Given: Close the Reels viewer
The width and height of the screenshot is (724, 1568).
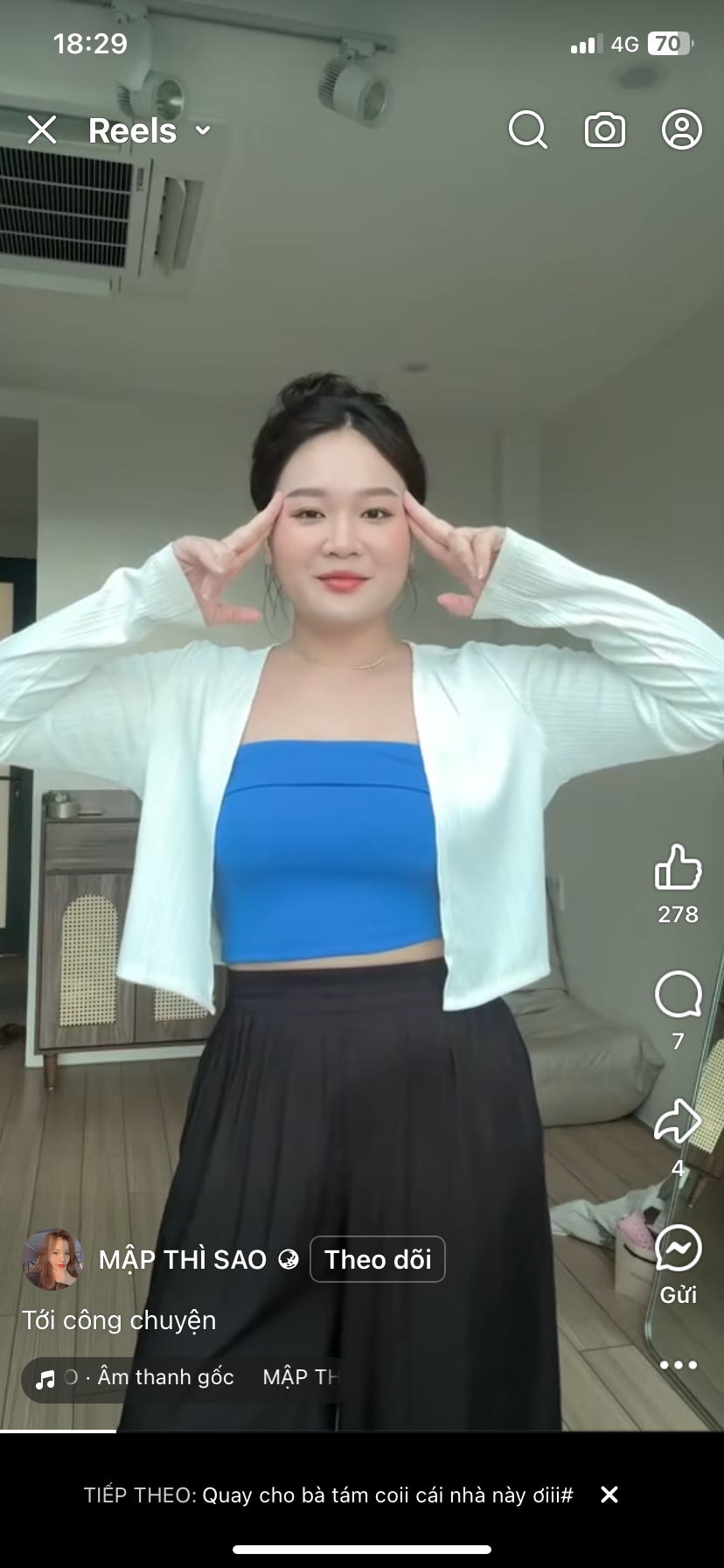Looking at the screenshot, I should pyautogui.click(x=42, y=130).
